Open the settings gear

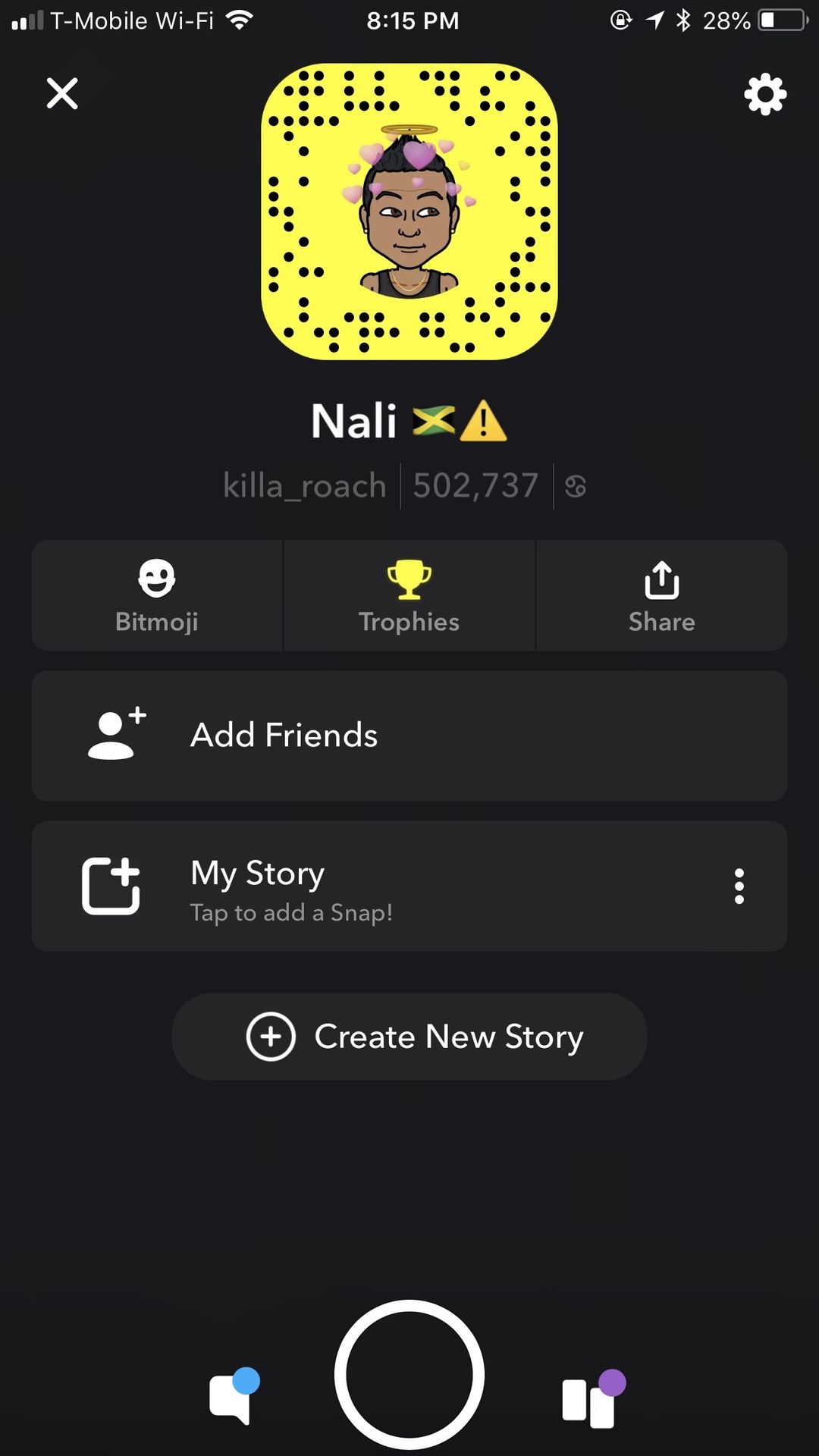coord(765,94)
